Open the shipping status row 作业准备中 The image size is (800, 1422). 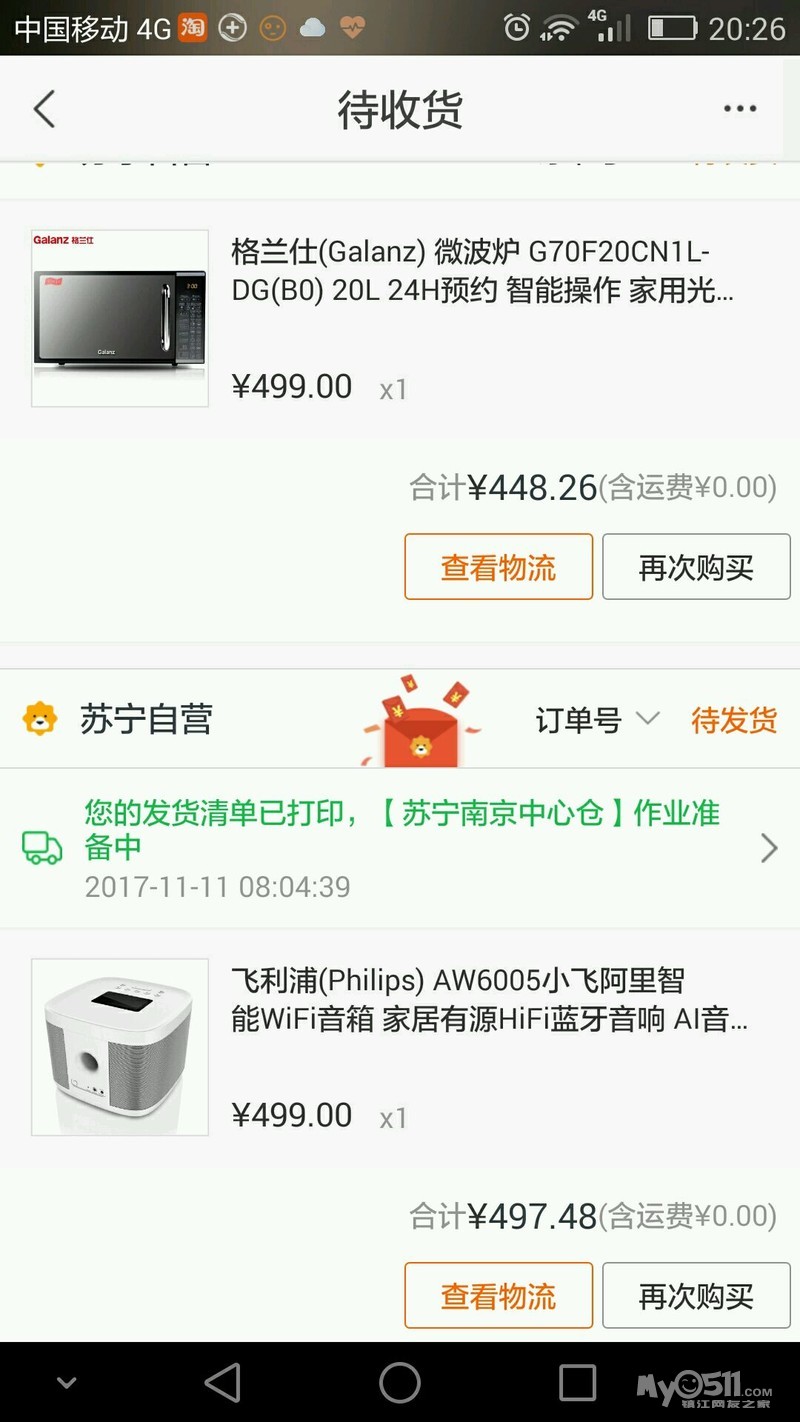(x=400, y=847)
